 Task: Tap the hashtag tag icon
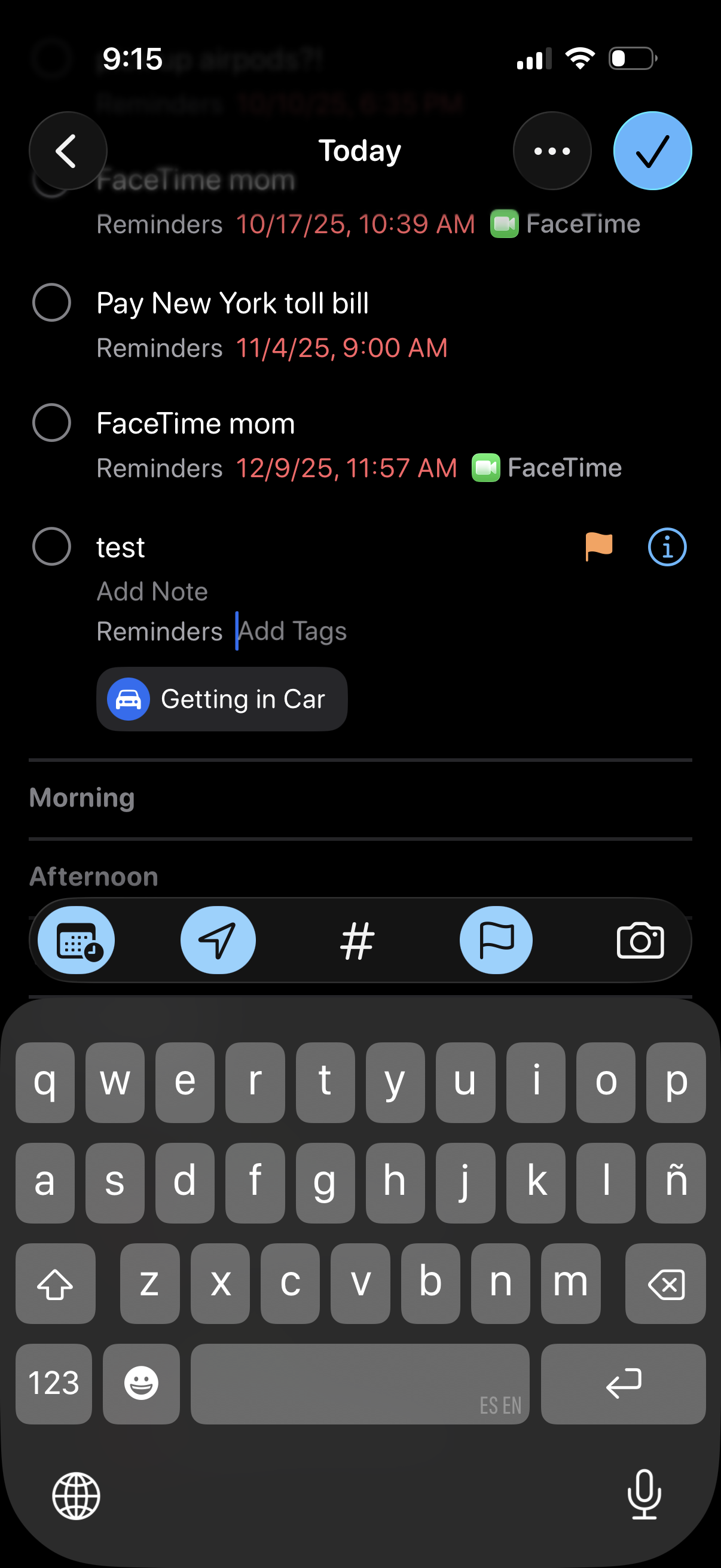(357, 939)
